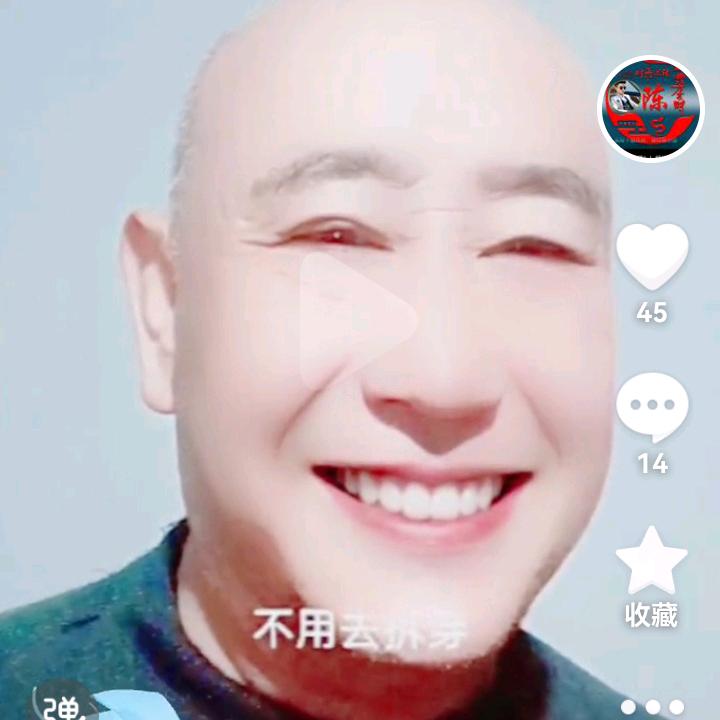
Task: Open the three-dot more options menu
Action: pos(652,707)
